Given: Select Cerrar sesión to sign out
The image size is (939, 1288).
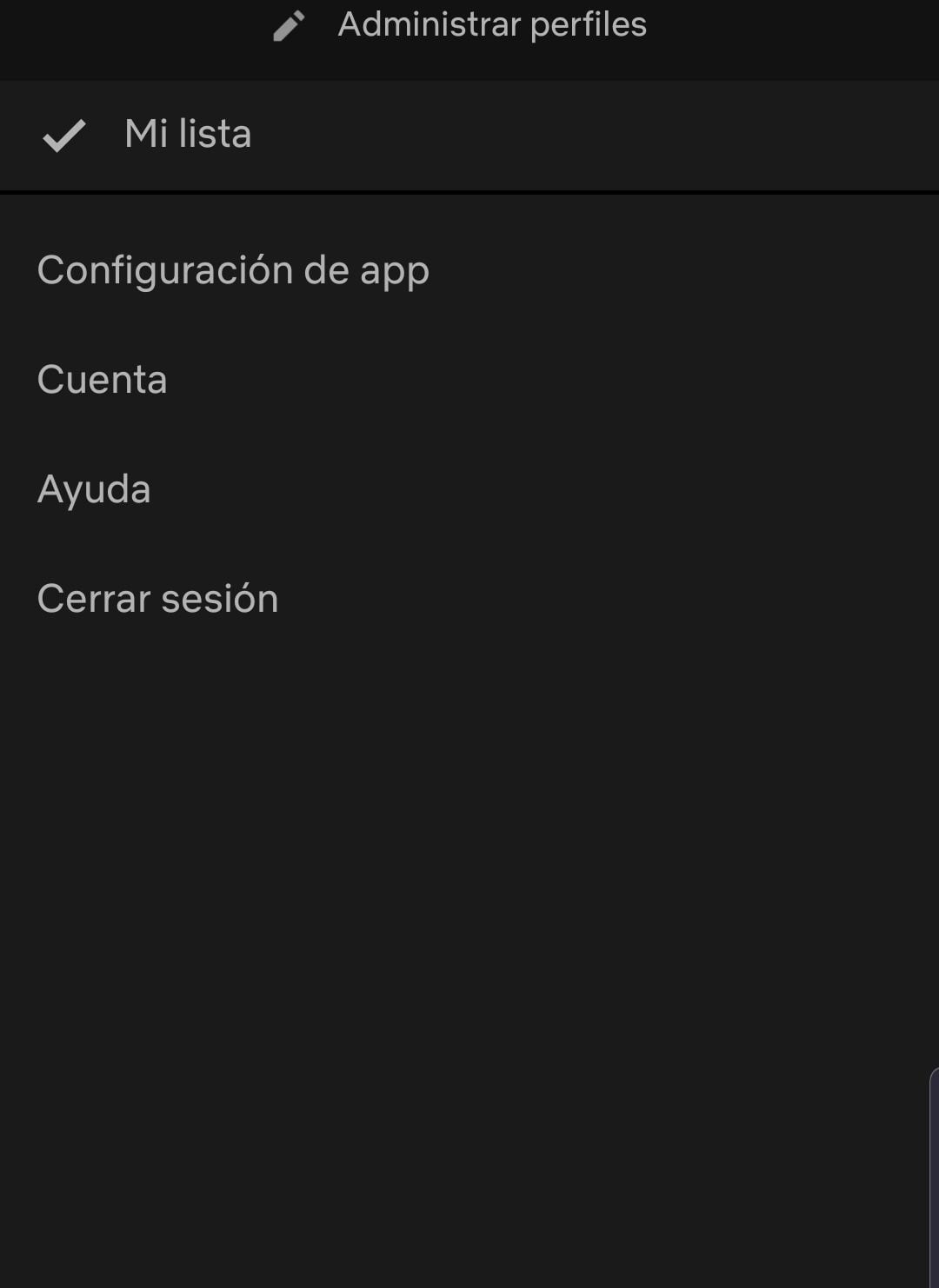Looking at the screenshot, I should (157, 599).
